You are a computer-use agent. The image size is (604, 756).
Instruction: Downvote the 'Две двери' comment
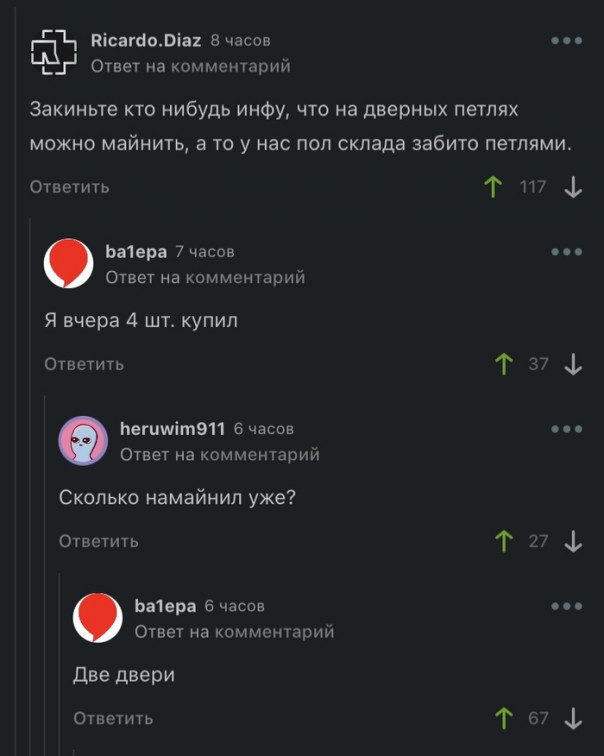573,718
